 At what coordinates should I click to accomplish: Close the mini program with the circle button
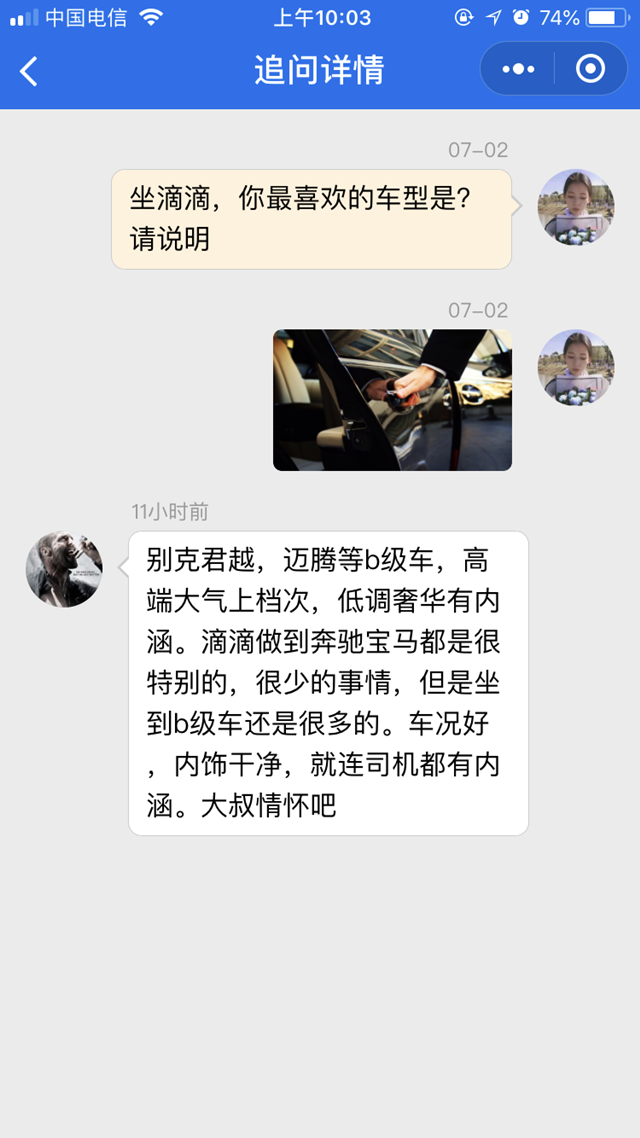click(591, 69)
